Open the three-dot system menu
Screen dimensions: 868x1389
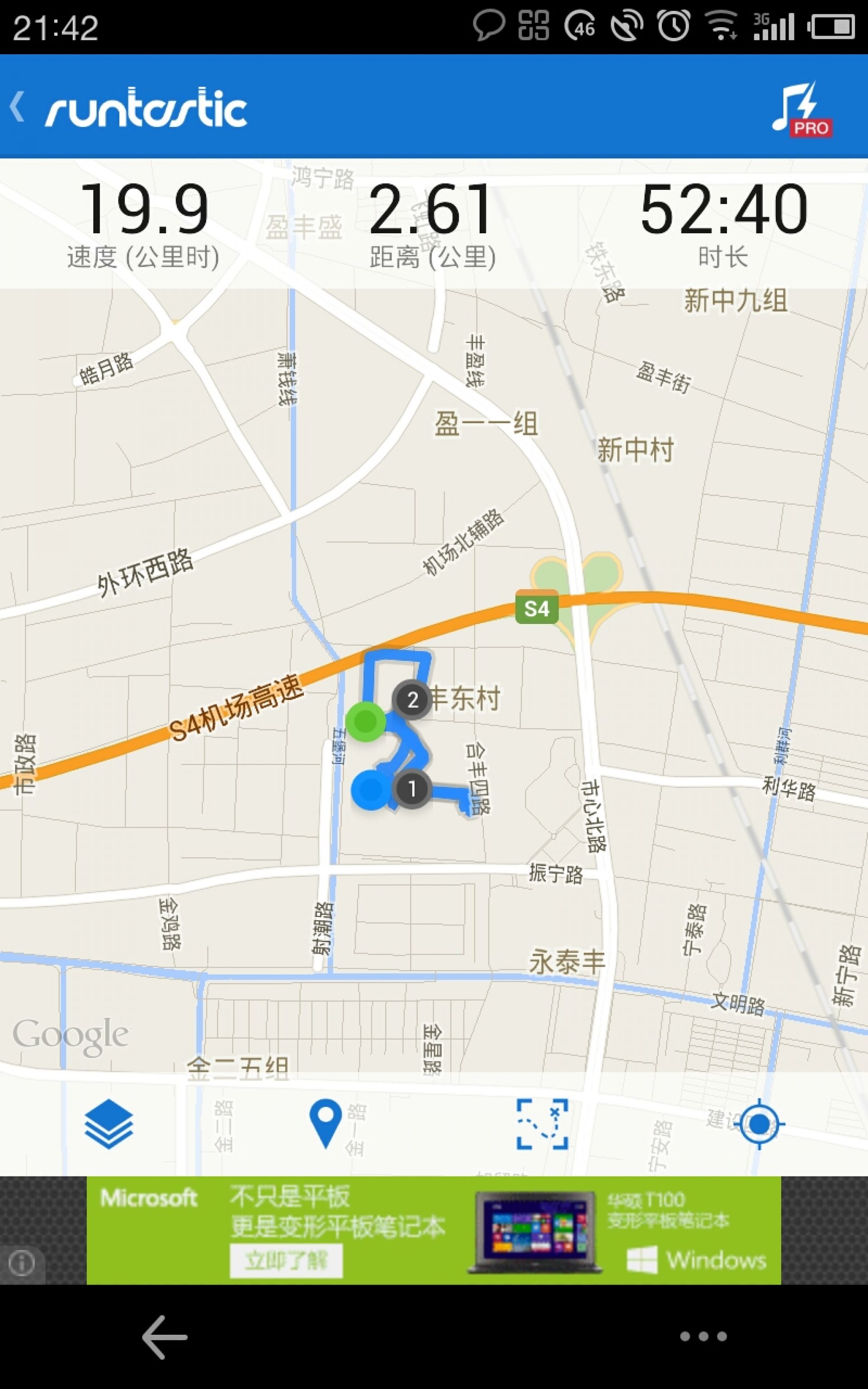[703, 1336]
